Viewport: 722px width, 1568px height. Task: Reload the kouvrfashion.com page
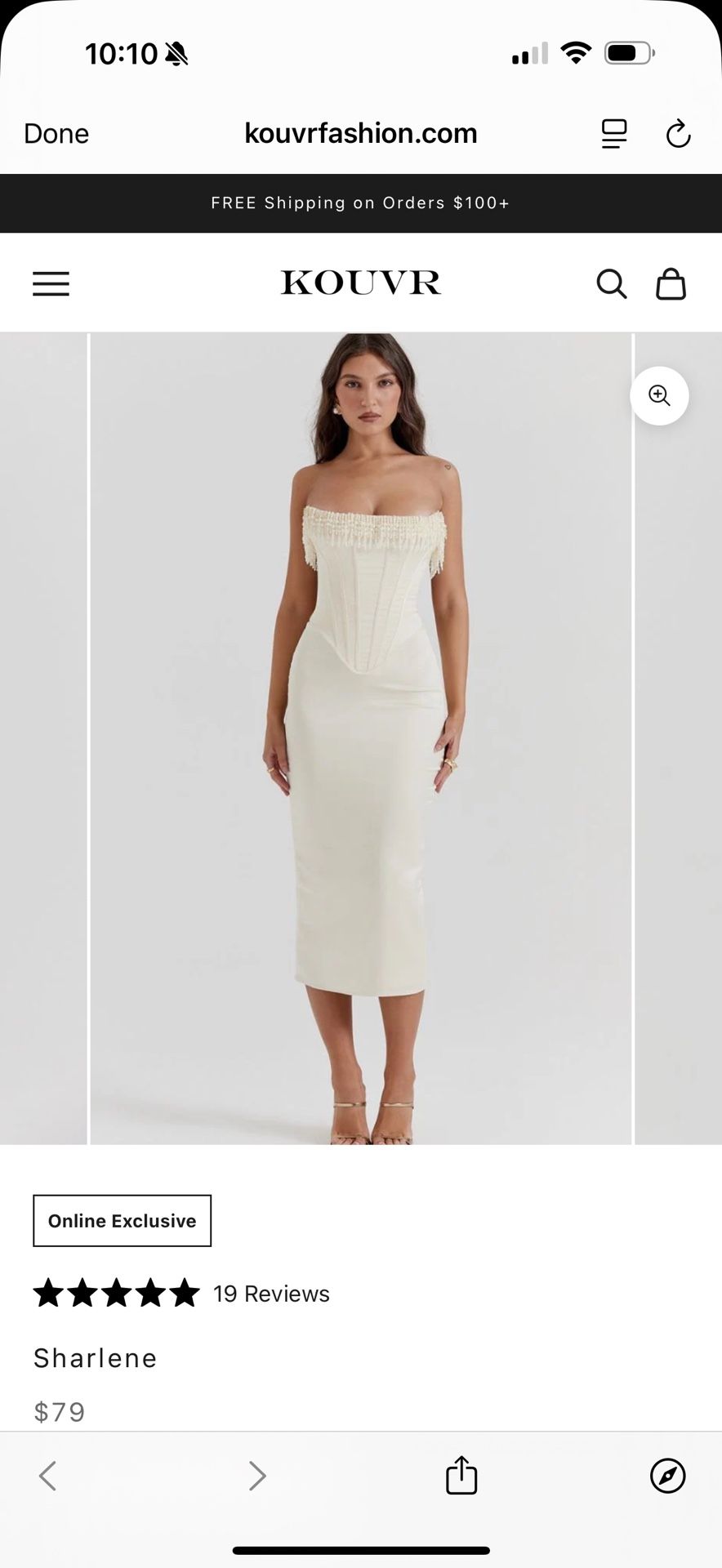coord(678,133)
